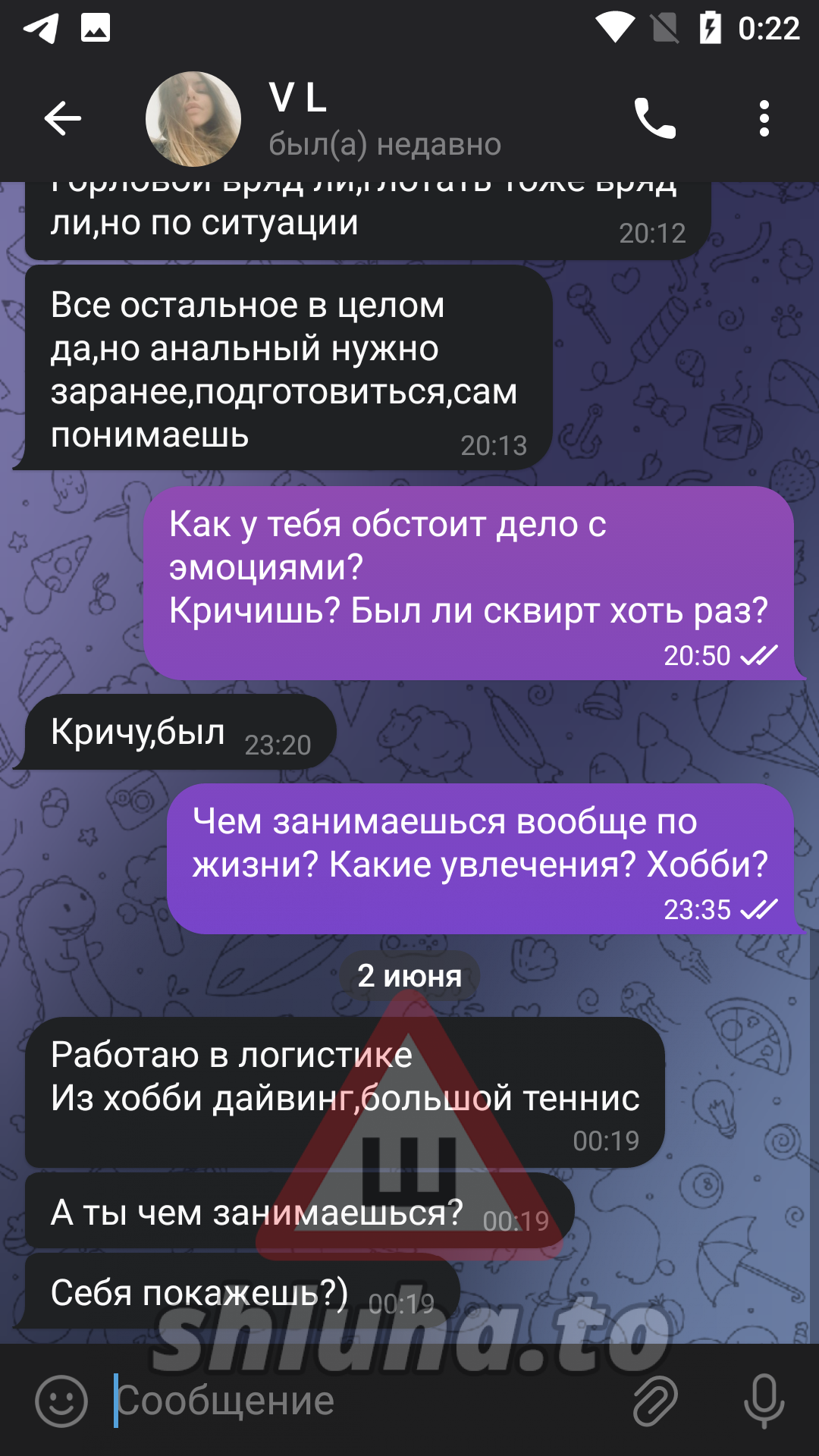Focus the Сообщение message field
This screenshot has height=1456, width=819.
pyautogui.click(x=364, y=1401)
